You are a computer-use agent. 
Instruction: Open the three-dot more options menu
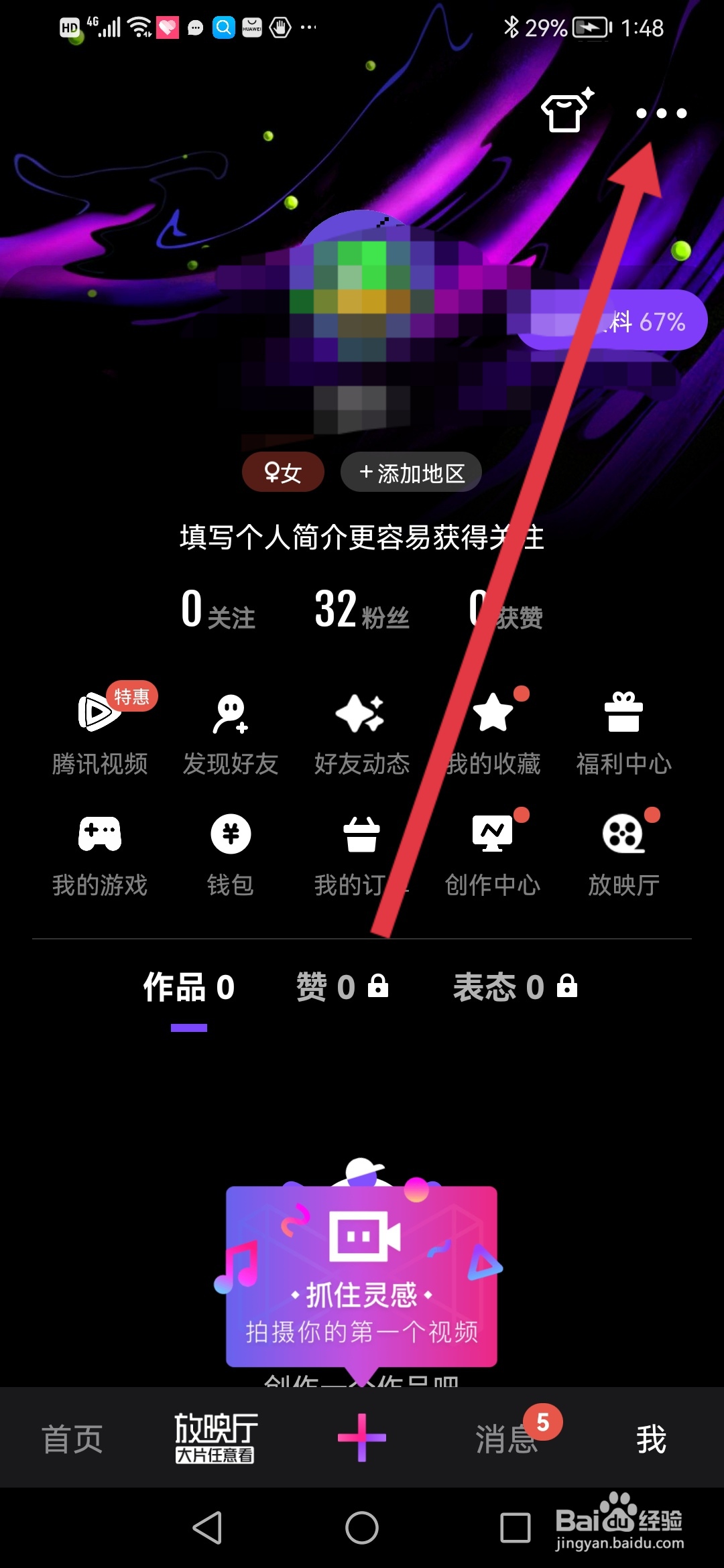click(662, 114)
